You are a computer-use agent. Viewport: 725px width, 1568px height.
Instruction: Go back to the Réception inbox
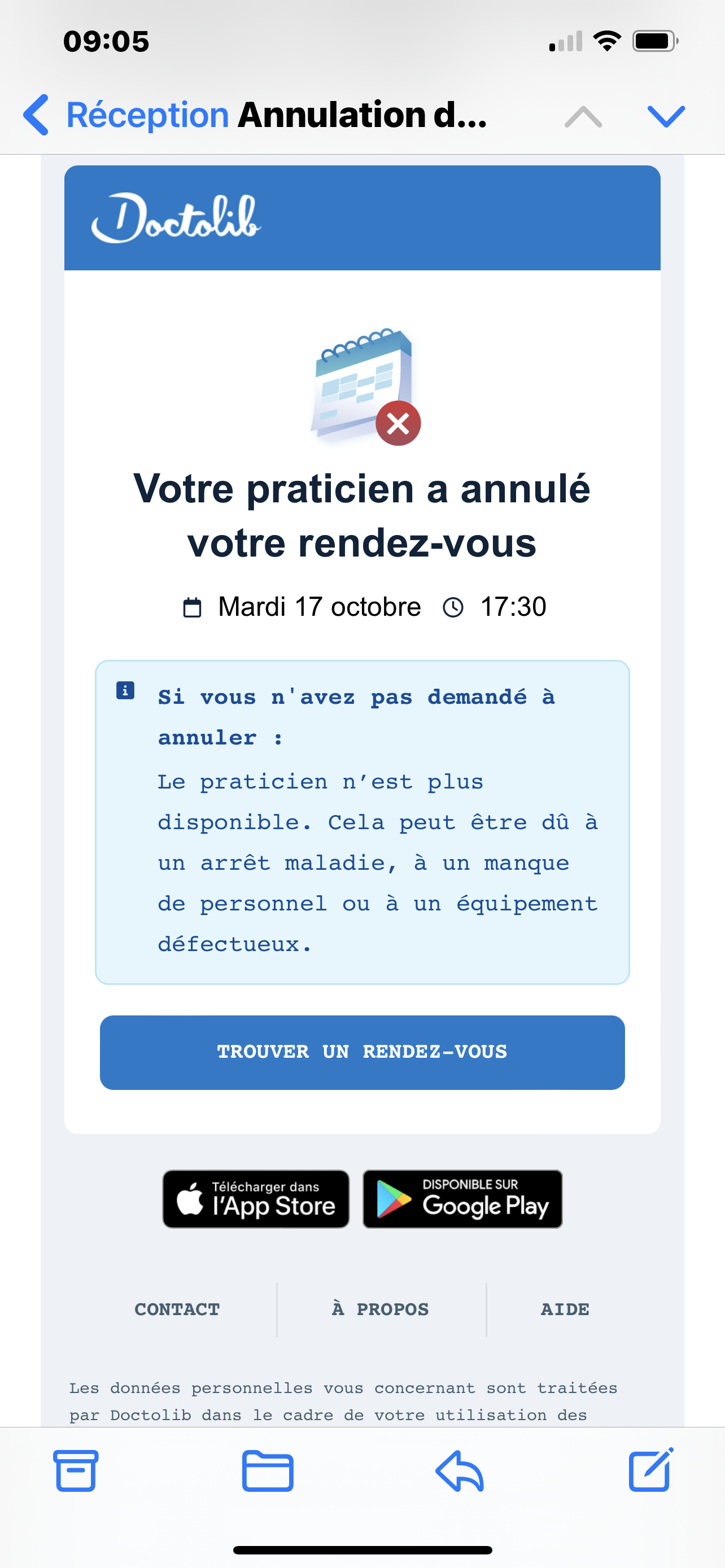(x=125, y=116)
